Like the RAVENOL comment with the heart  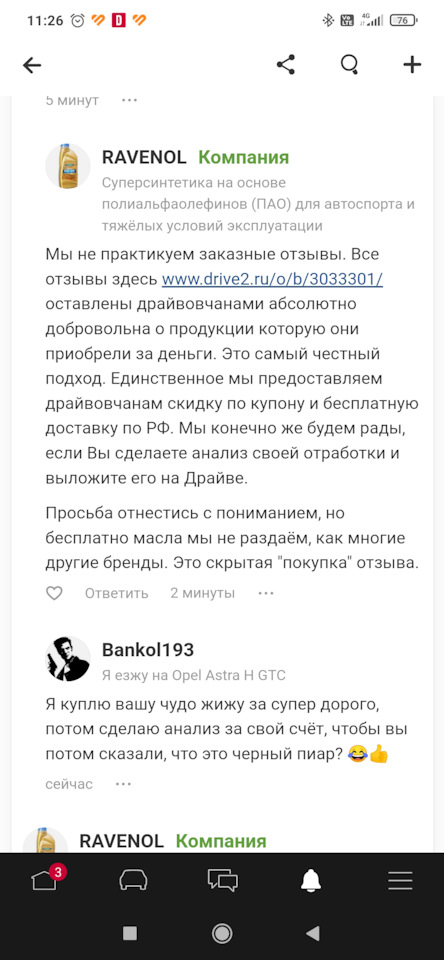pyautogui.click(x=55, y=593)
